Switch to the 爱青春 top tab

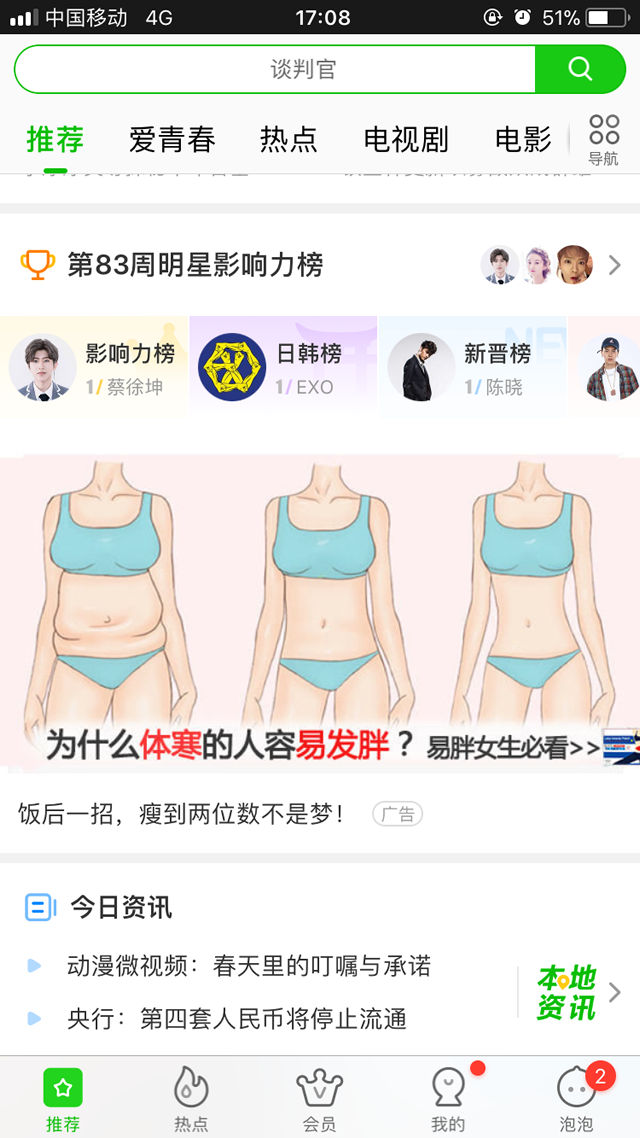click(172, 139)
